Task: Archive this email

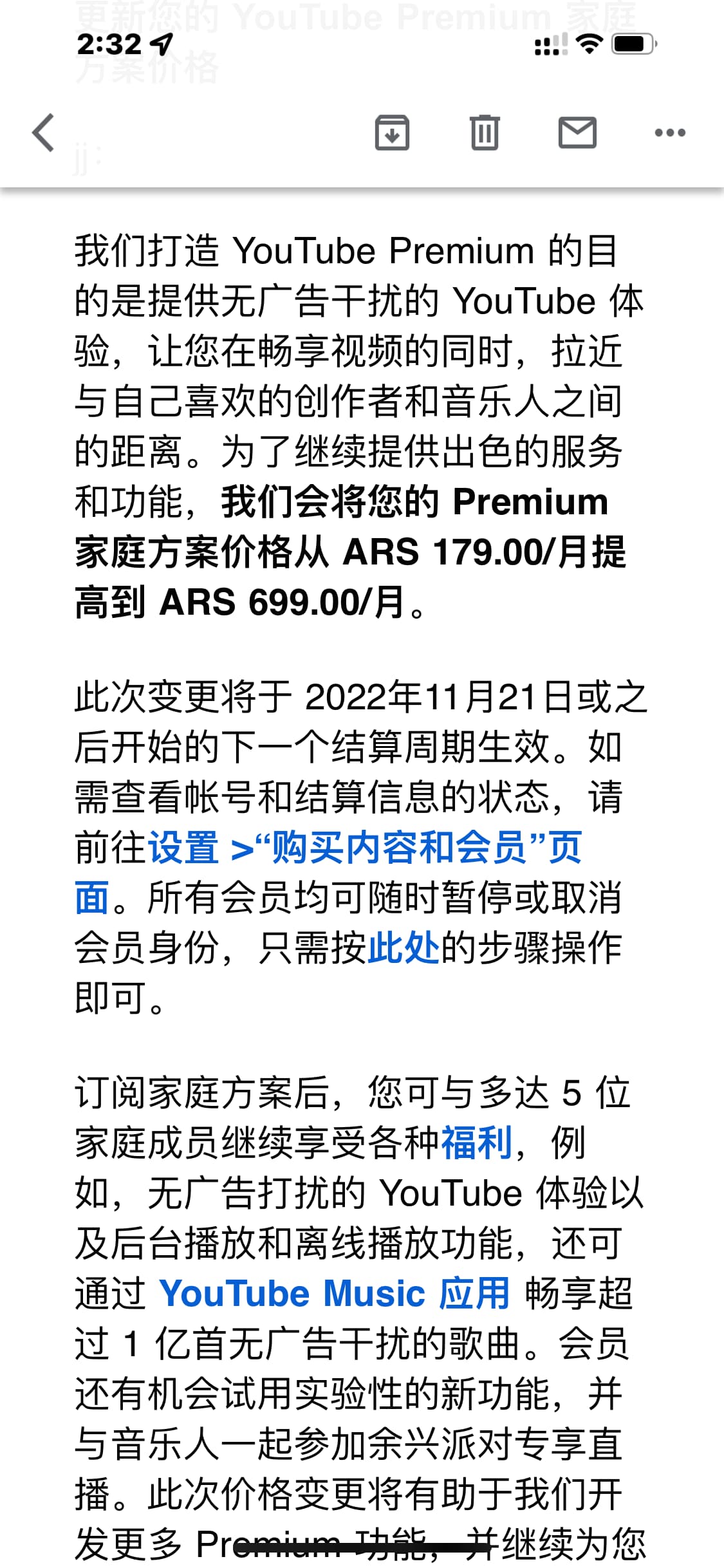Action: click(392, 133)
